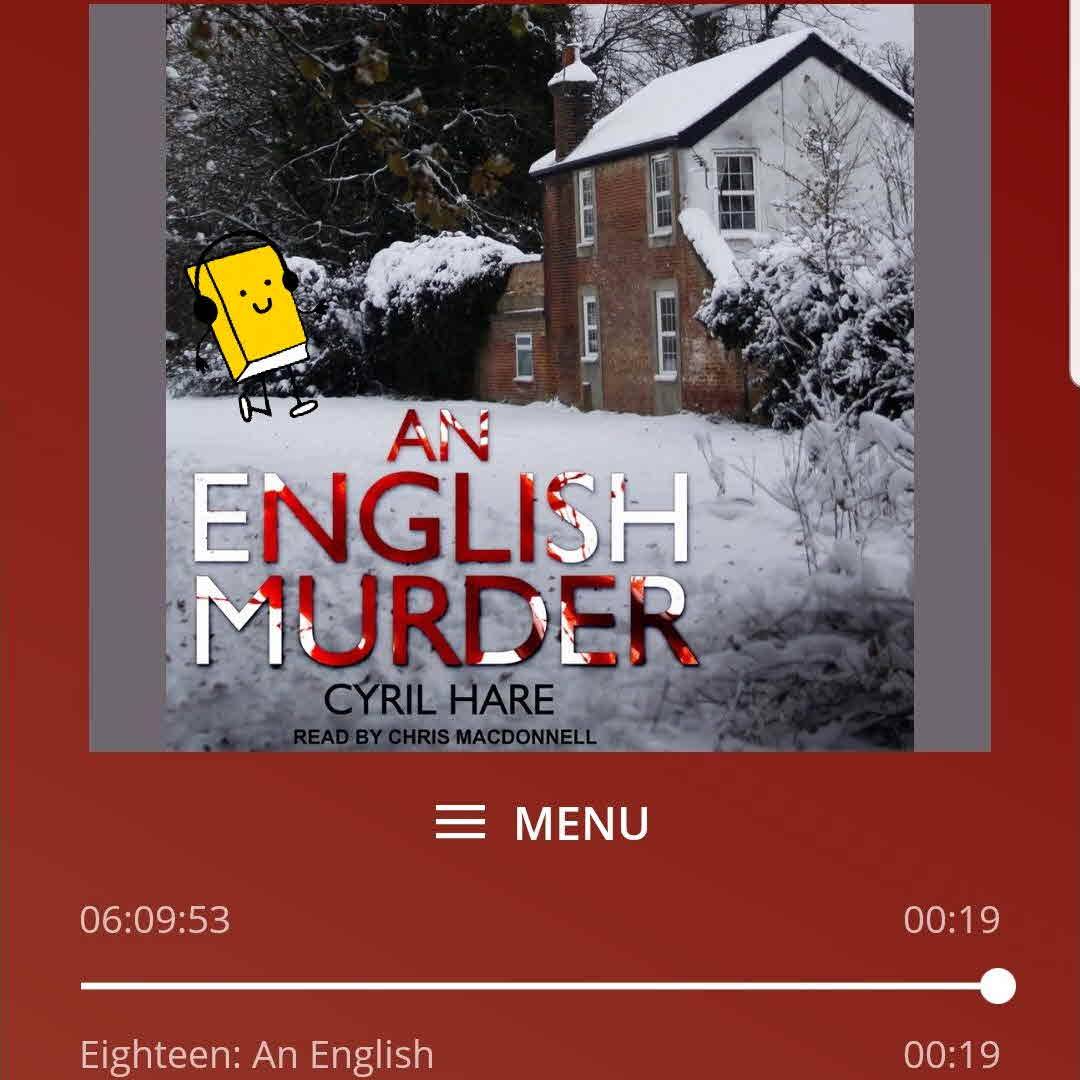This screenshot has height=1080, width=1080.
Task: Open the MENU button
Action: [541, 823]
